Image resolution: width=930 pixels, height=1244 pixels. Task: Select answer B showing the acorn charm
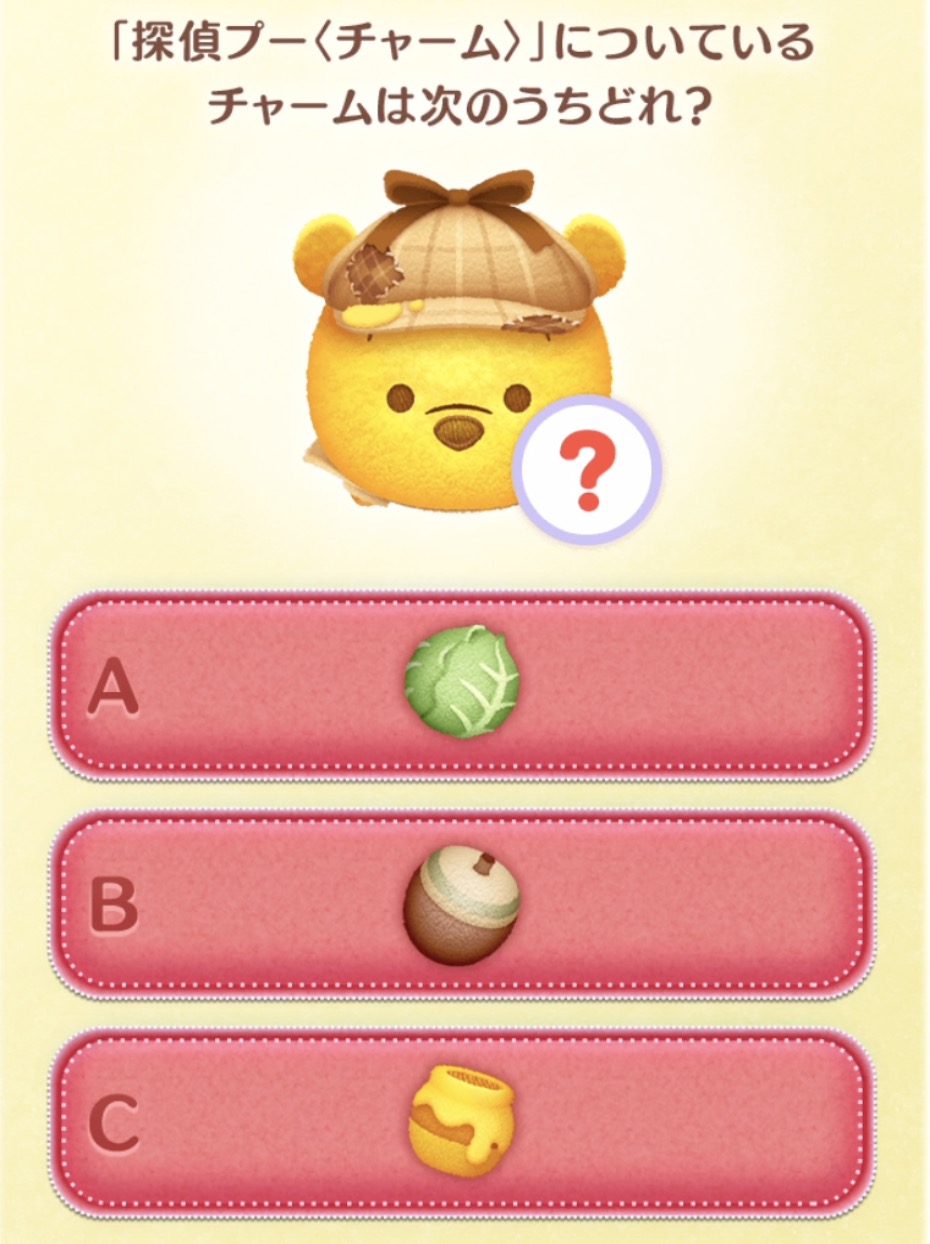[x=462, y=905]
